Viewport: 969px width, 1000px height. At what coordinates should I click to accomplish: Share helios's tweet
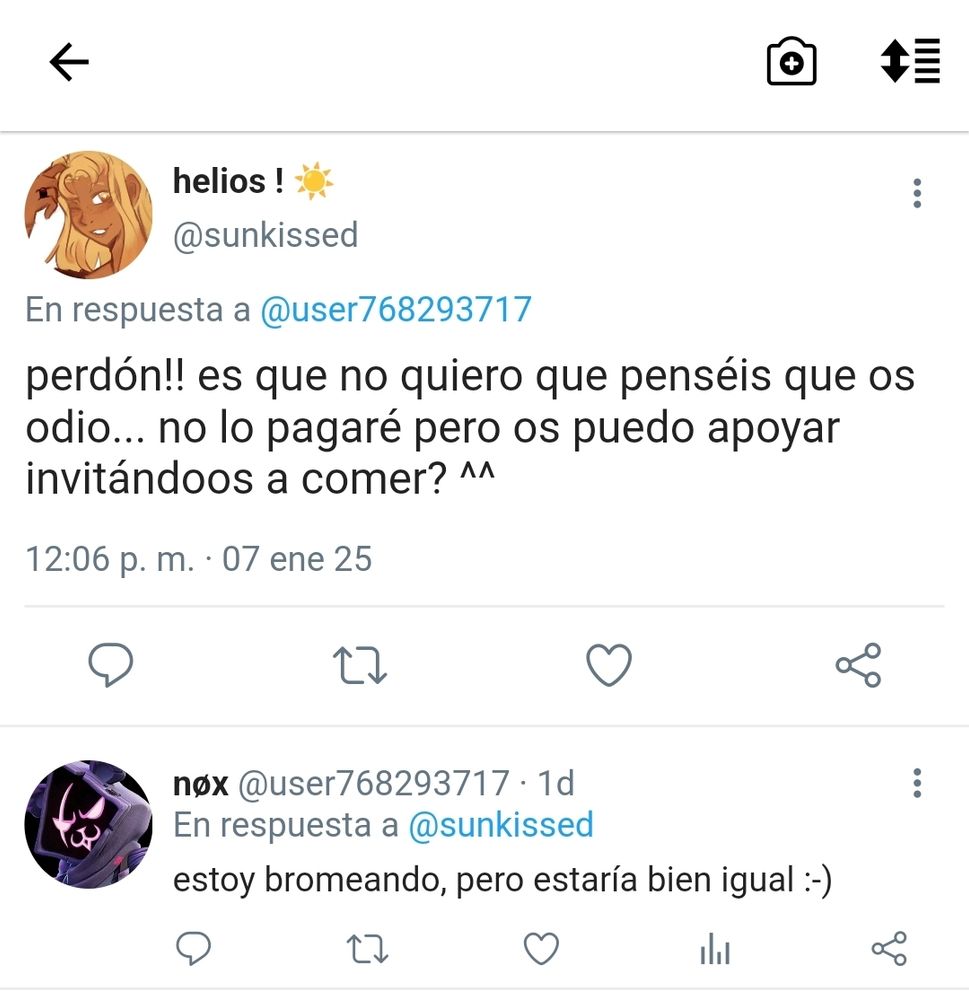(x=857, y=666)
